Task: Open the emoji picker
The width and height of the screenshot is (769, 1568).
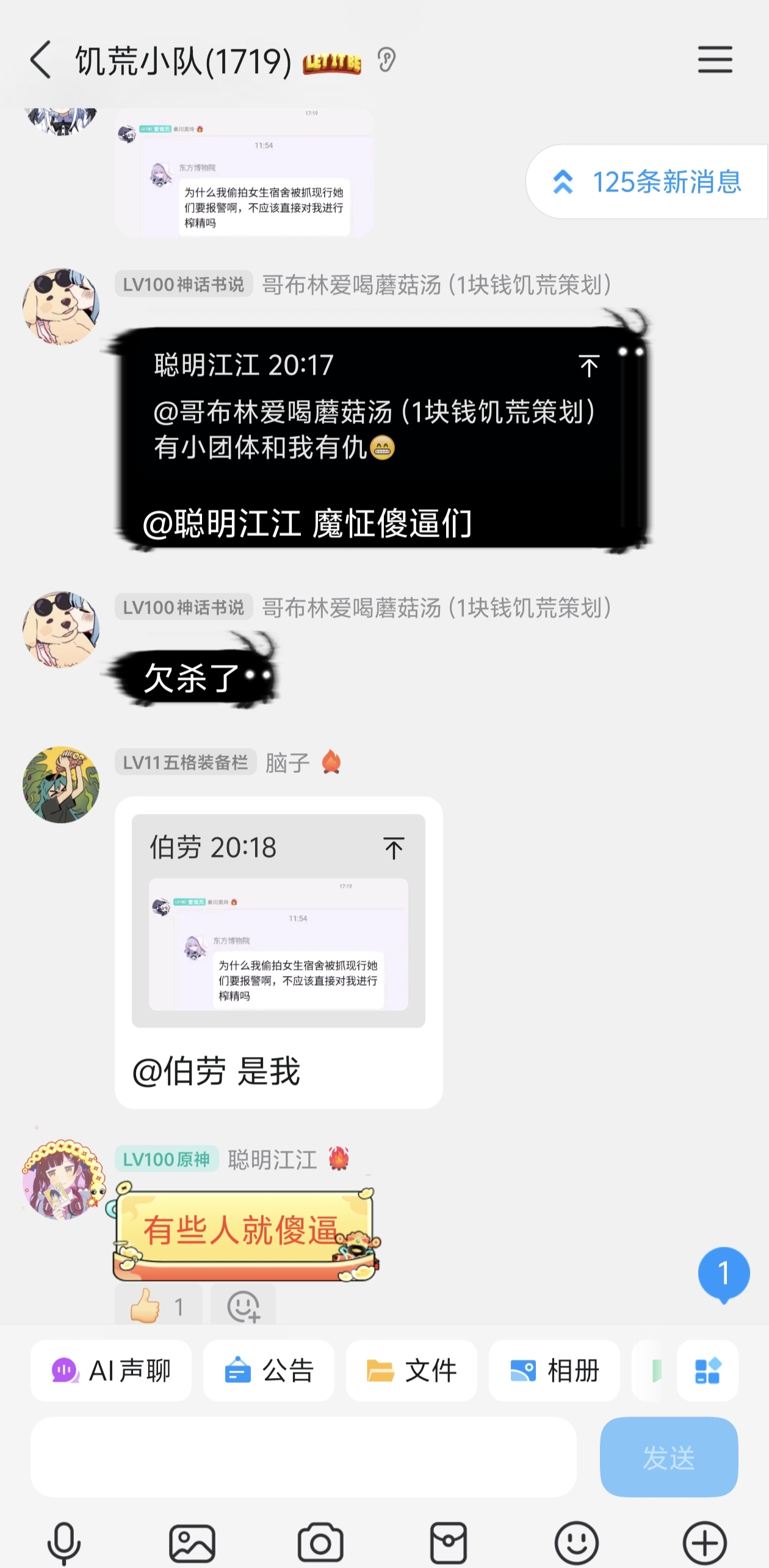Action: (576, 1543)
